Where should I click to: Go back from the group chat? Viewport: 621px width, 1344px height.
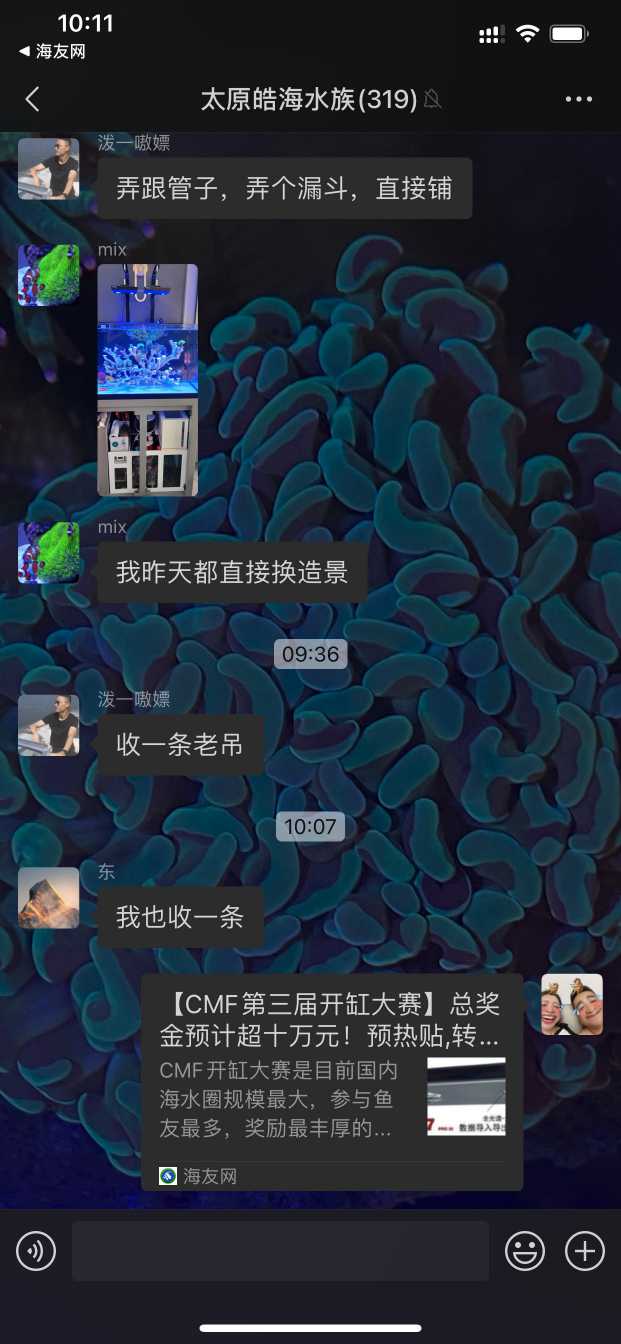tap(32, 99)
